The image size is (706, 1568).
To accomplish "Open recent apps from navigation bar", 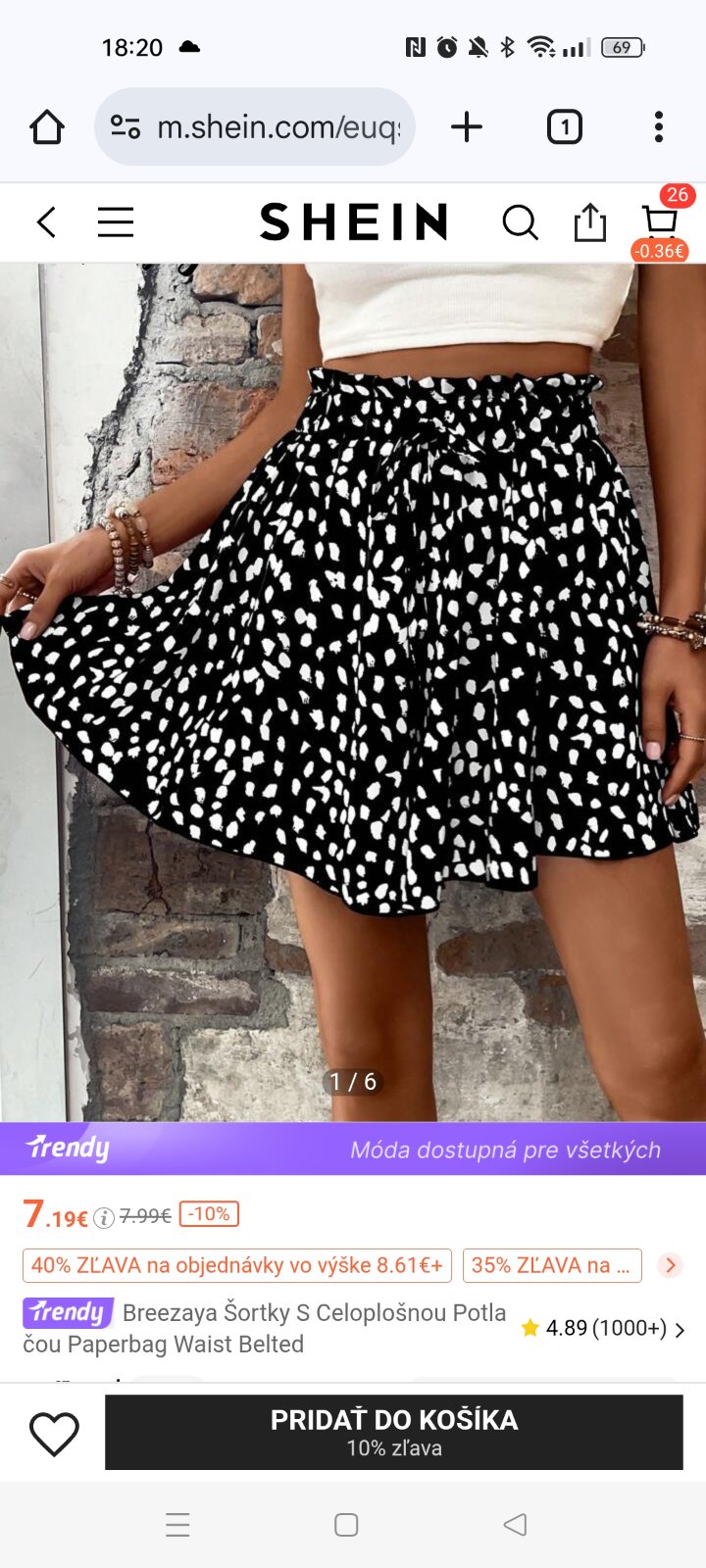I will [177, 1525].
